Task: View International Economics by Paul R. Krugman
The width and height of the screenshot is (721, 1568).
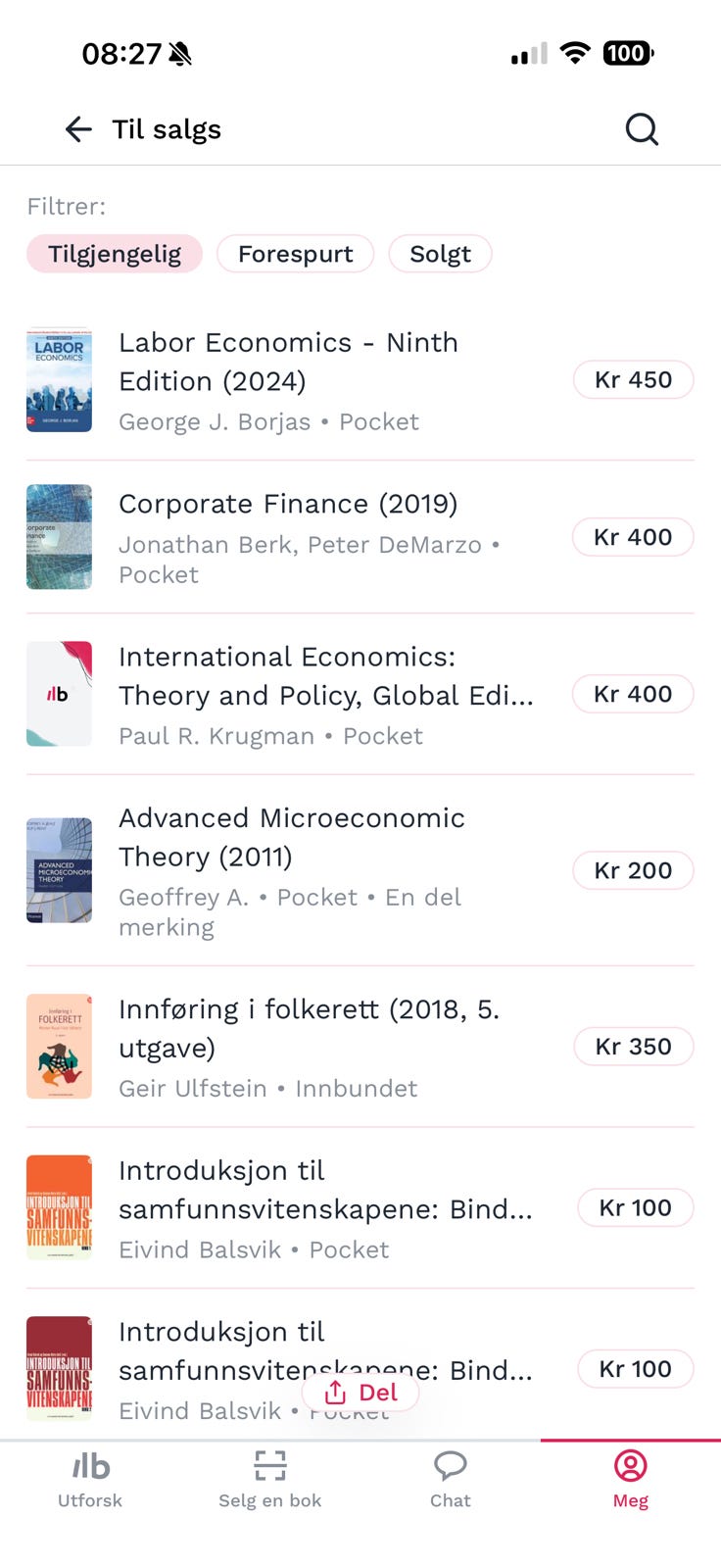Action: point(325,694)
